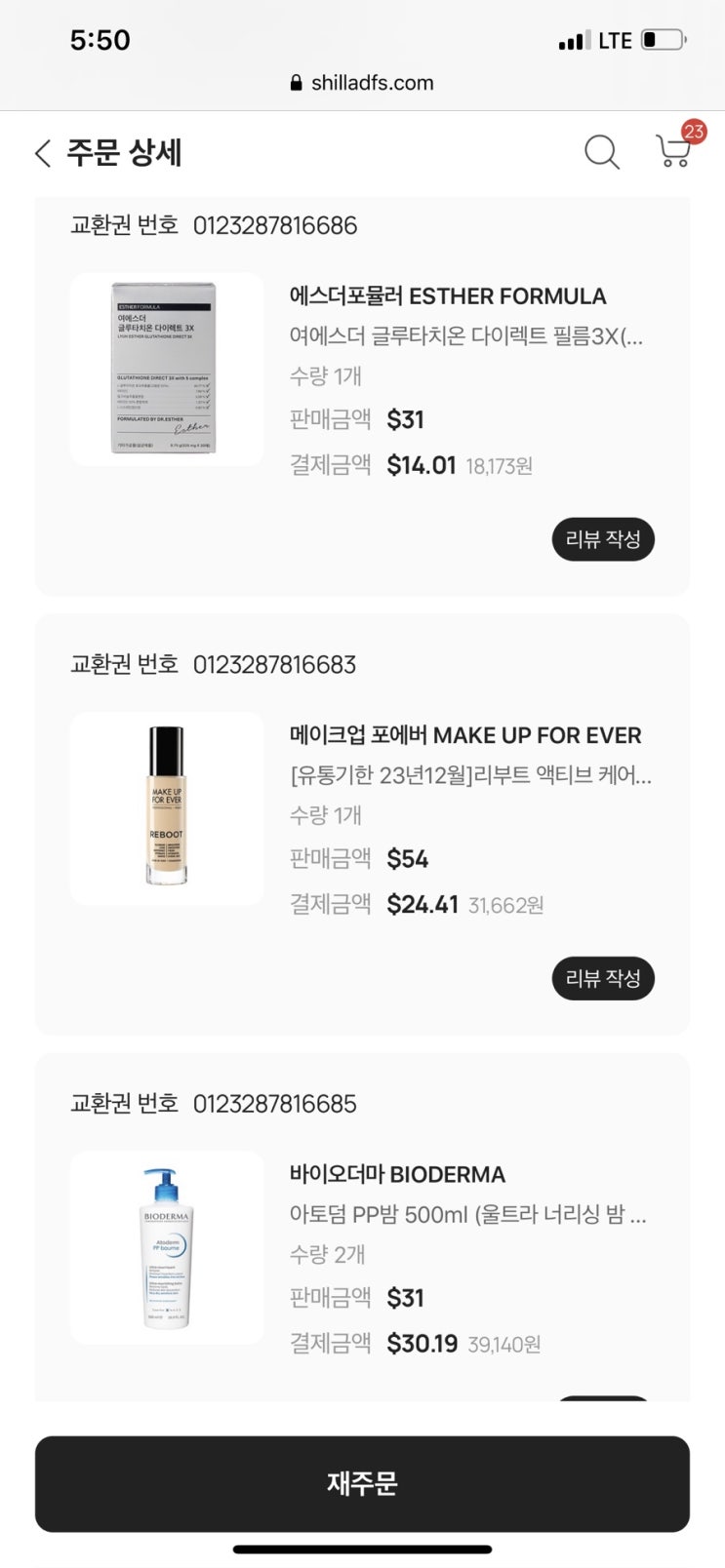725x1568 pixels.
Task: Open the ESTHER FORMULA product image
Action: 167,370
